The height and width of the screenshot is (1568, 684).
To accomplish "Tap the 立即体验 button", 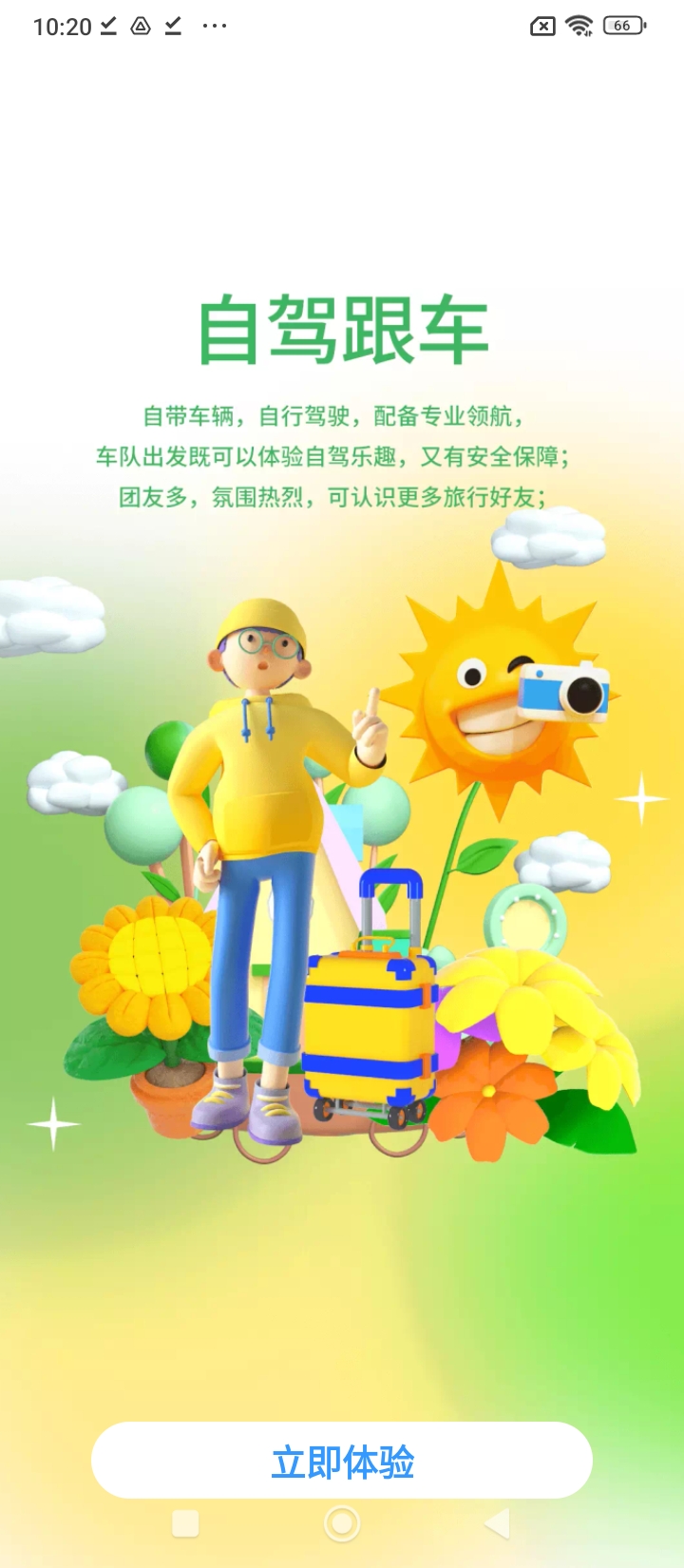I will tap(342, 1461).
